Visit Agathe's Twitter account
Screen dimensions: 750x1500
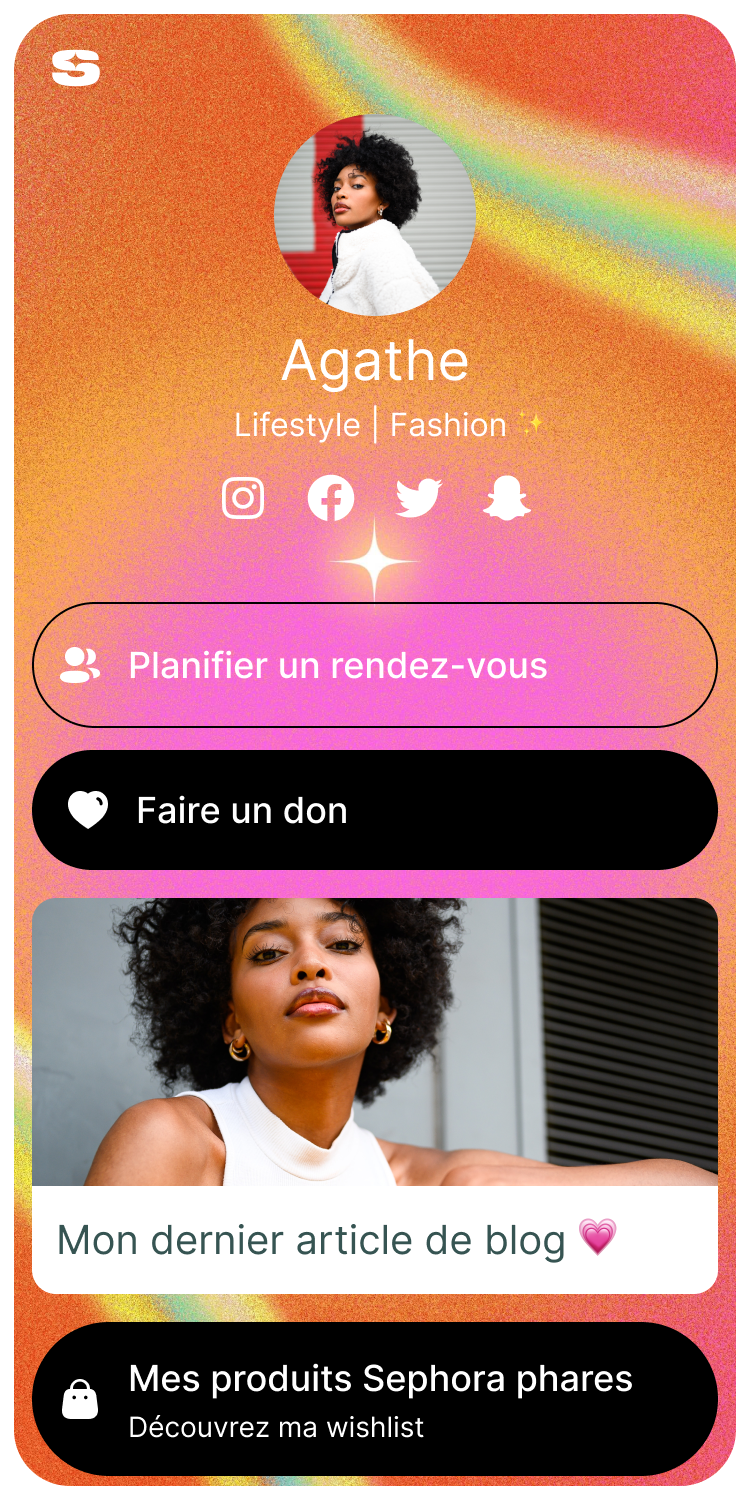419,498
